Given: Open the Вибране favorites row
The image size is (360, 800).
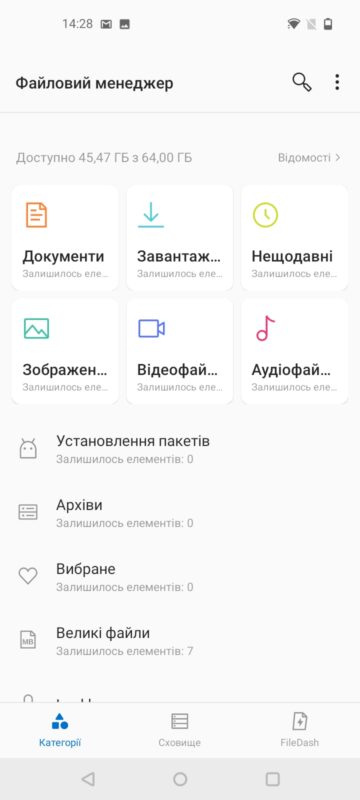Looking at the screenshot, I should coord(180,577).
